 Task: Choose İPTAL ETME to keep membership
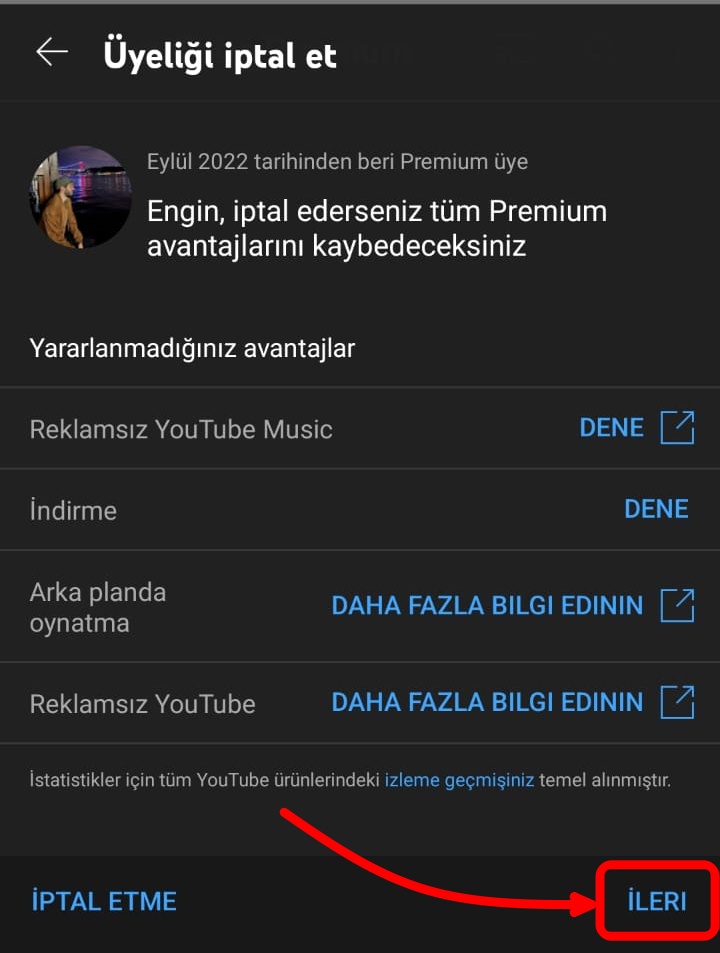104,901
